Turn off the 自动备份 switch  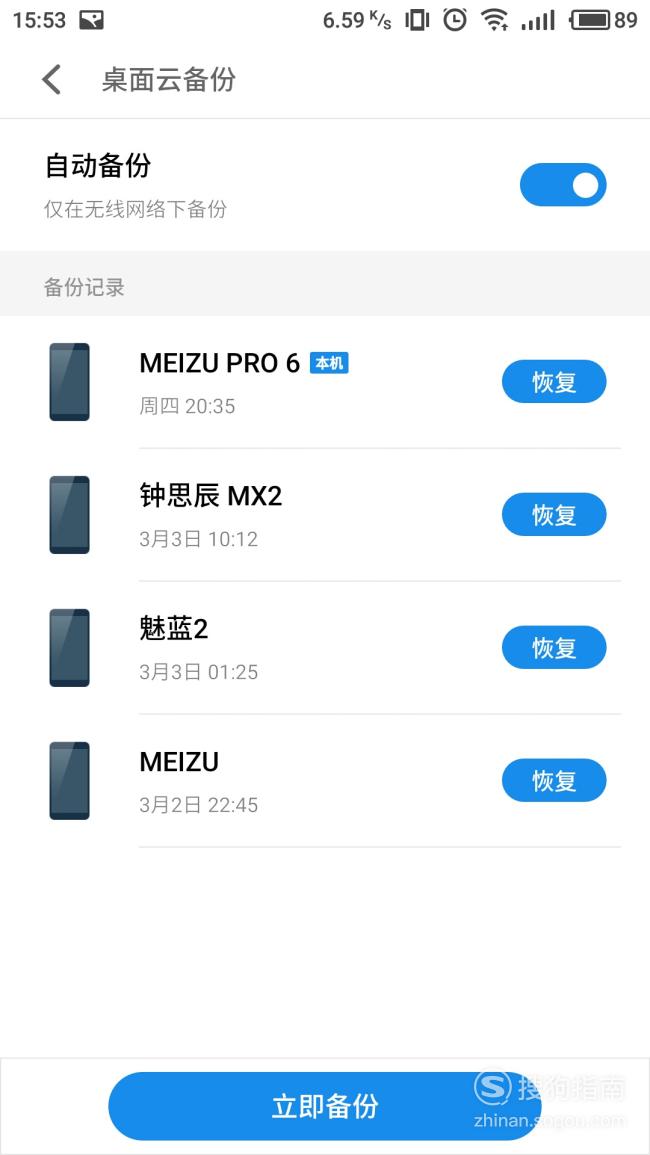[x=563, y=185]
